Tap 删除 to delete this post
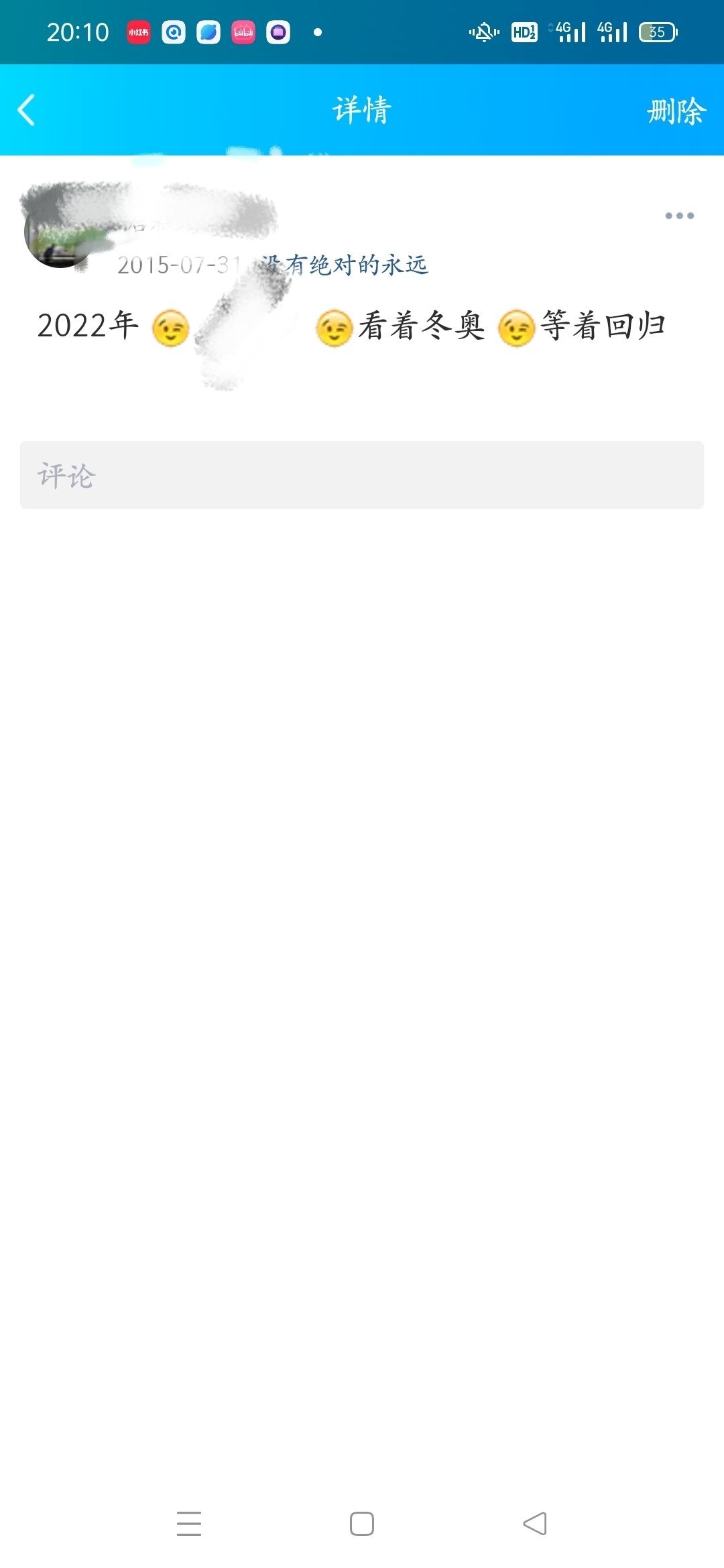This screenshot has width=724, height=1568. pos(676,111)
